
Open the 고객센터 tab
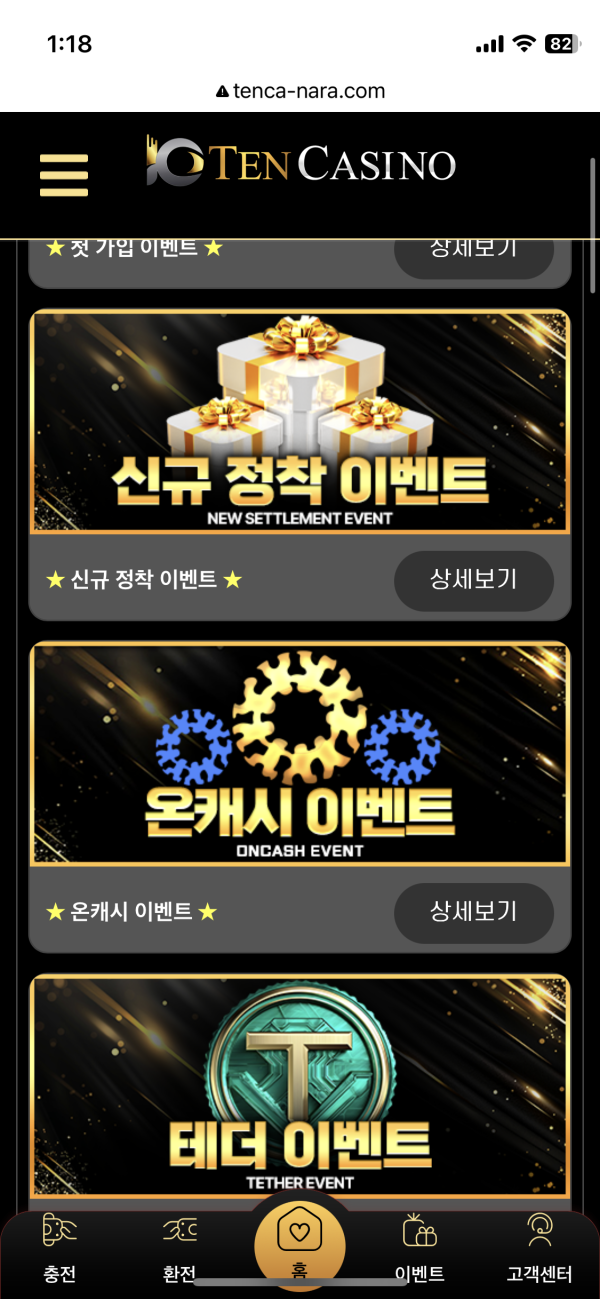coord(540,1247)
